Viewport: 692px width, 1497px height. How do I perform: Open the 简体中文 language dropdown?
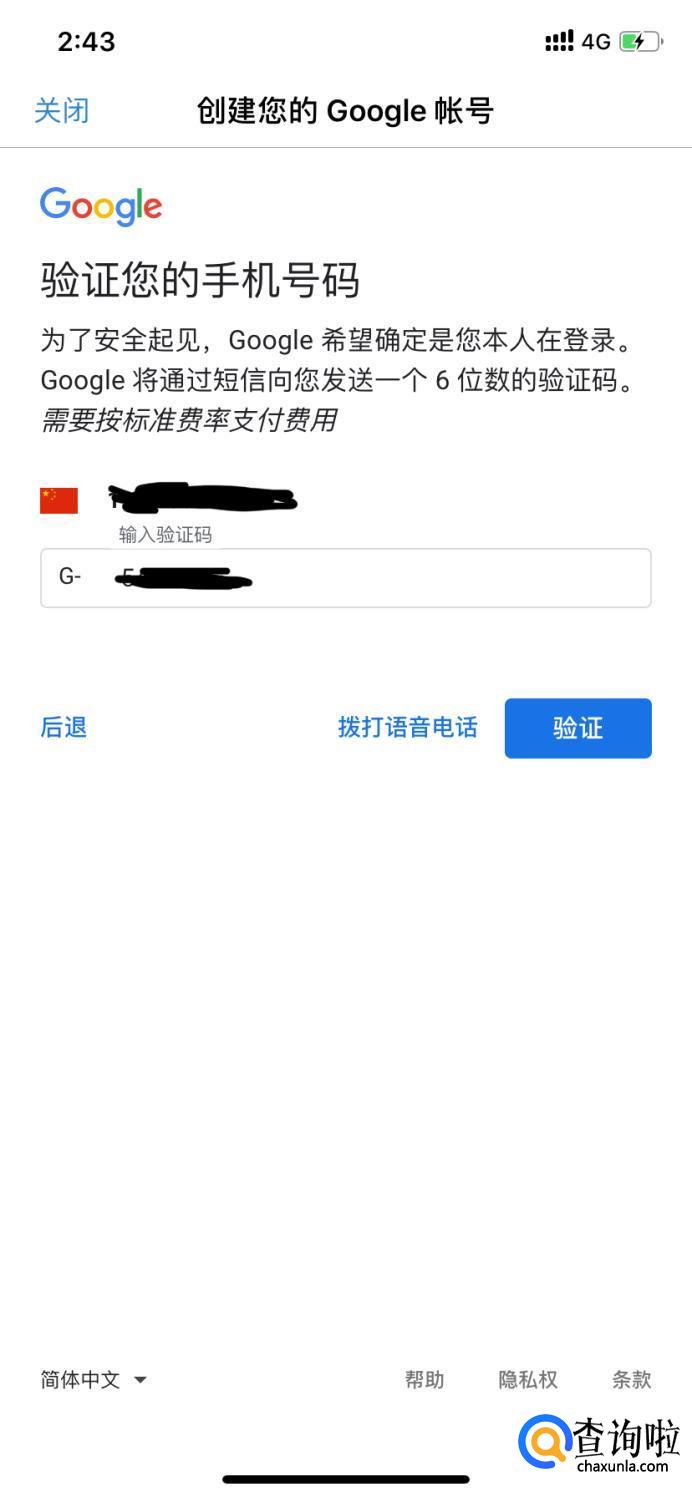(93, 1380)
